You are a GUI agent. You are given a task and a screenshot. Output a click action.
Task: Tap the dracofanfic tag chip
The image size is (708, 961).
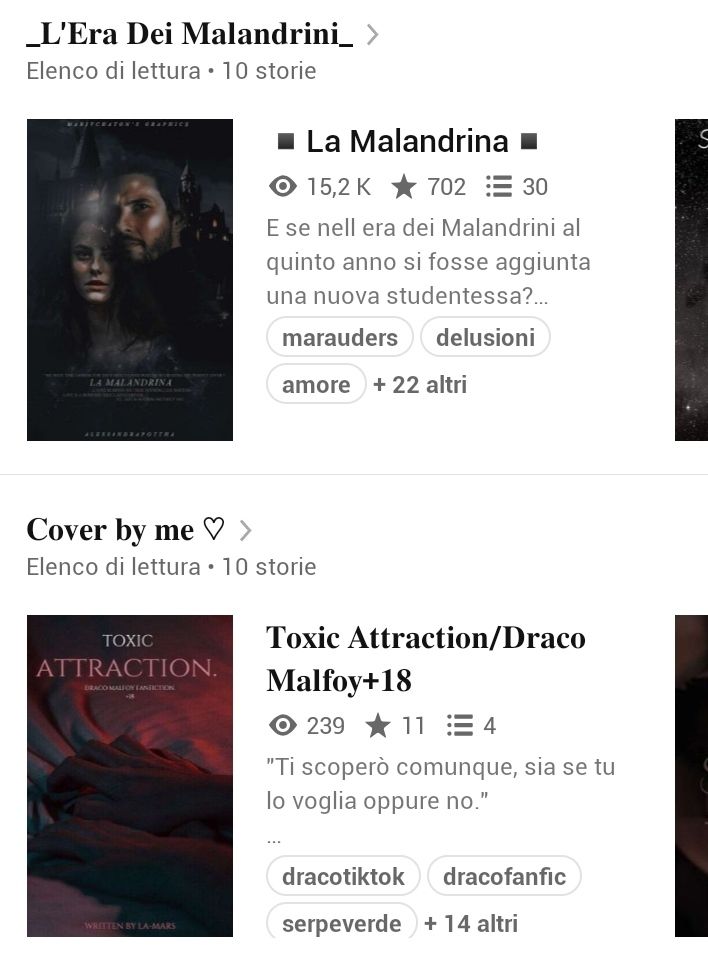504,877
